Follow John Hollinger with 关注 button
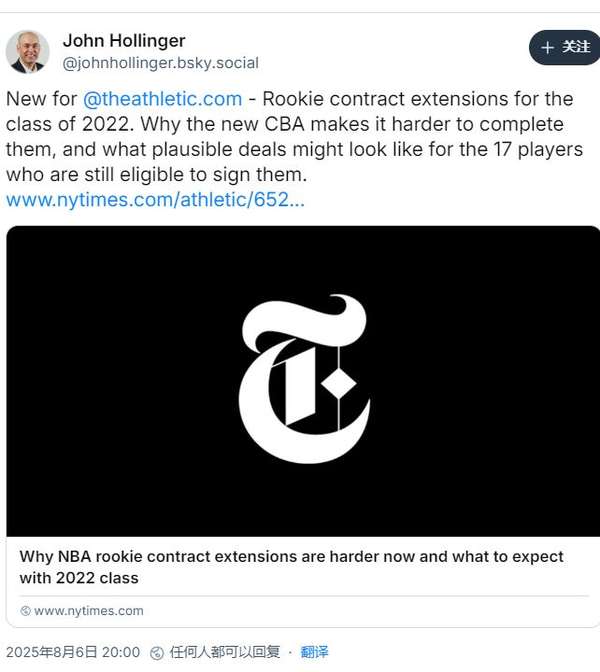 pyautogui.click(x=566, y=47)
